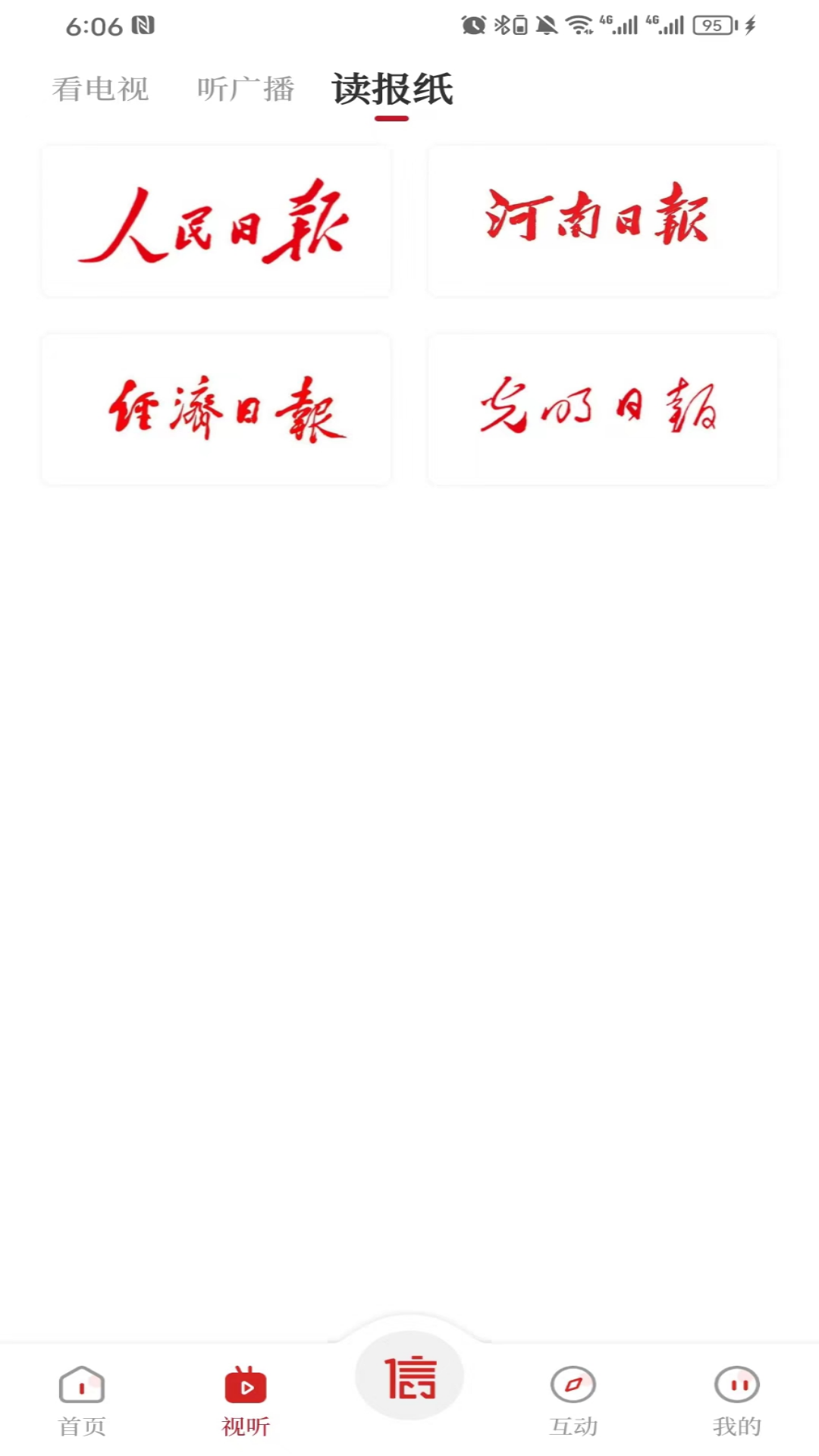The image size is (819, 1456).
Task: Open the 人民日报 newspaper
Action: (x=216, y=220)
